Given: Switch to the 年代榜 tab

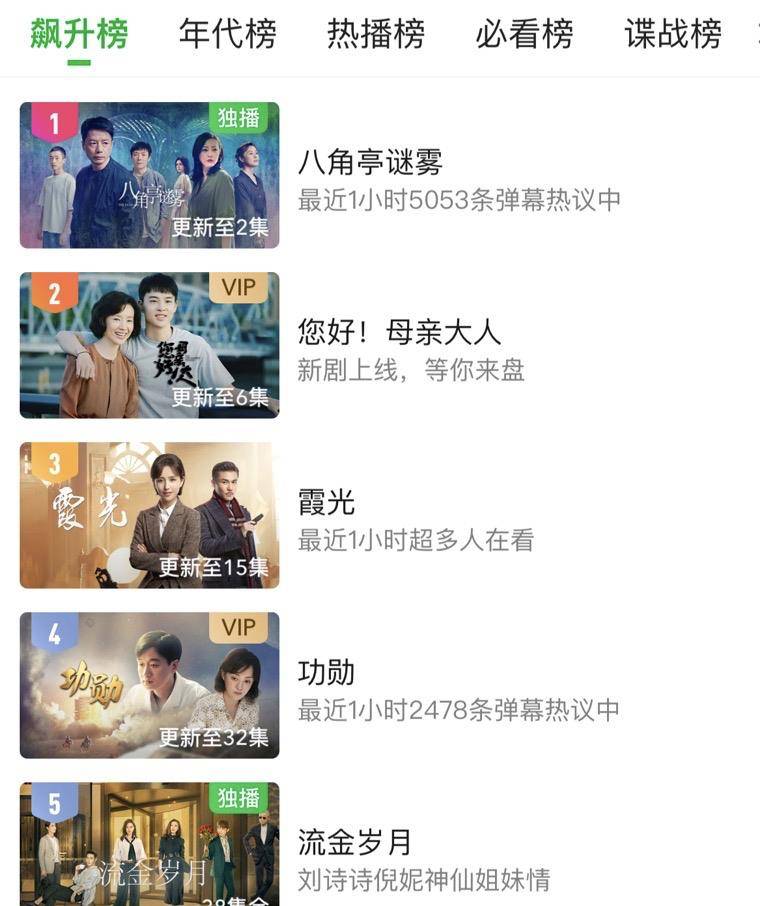Looking at the screenshot, I should (227, 34).
